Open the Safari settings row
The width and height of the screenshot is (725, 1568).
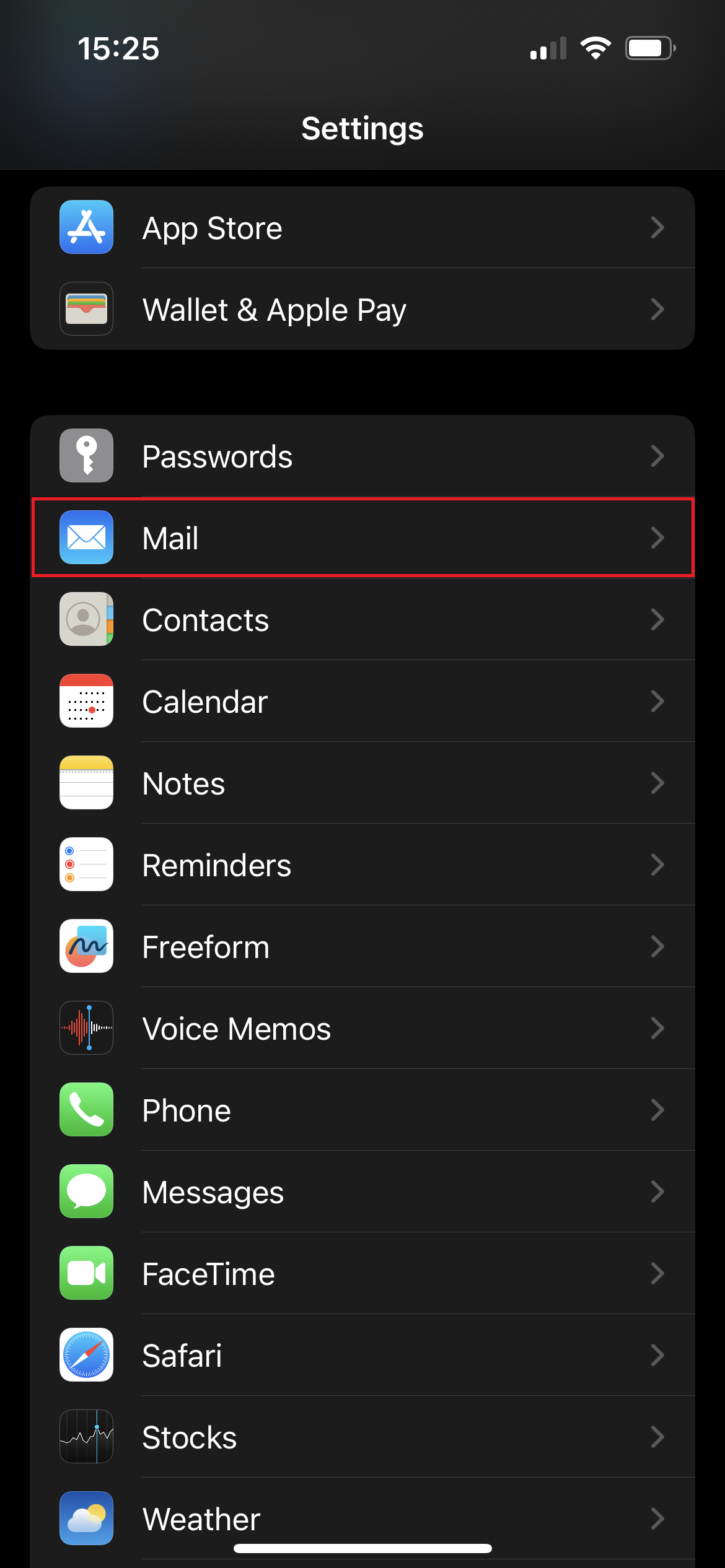pyautogui.click(x=362, y=1355)
